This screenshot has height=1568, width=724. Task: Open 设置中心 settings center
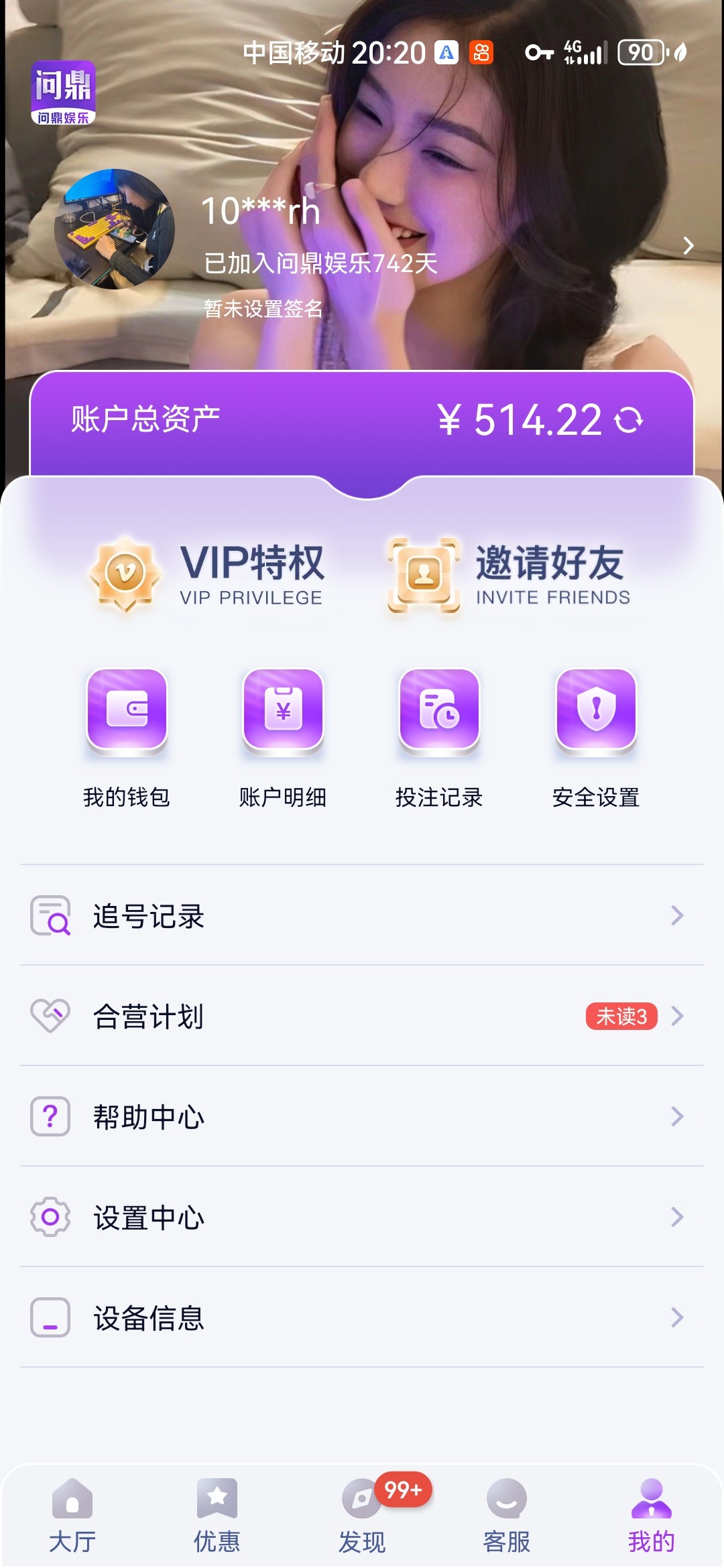point(362,1217)
